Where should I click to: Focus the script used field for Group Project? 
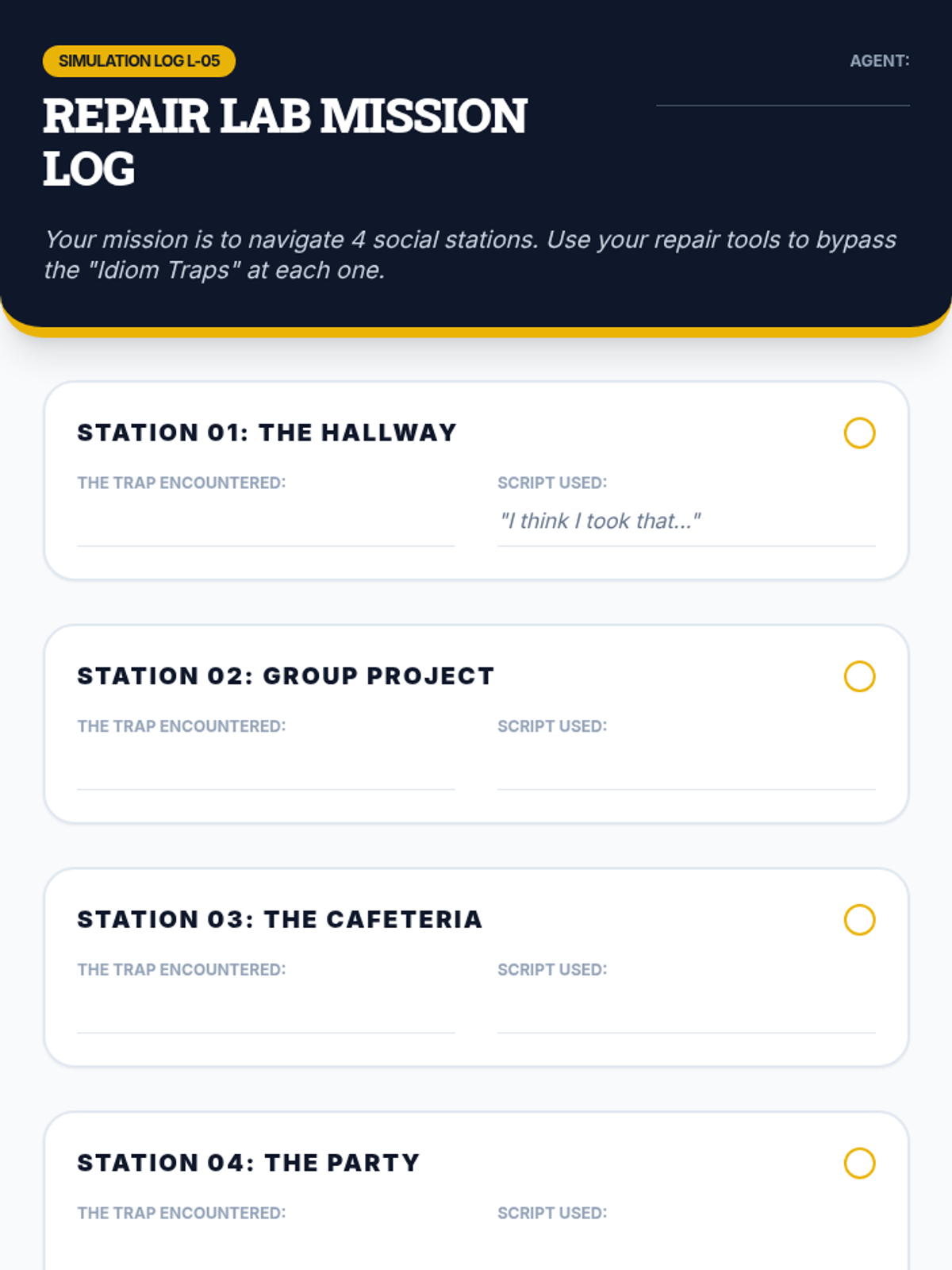pyautogui.click(x=686, y=765)
